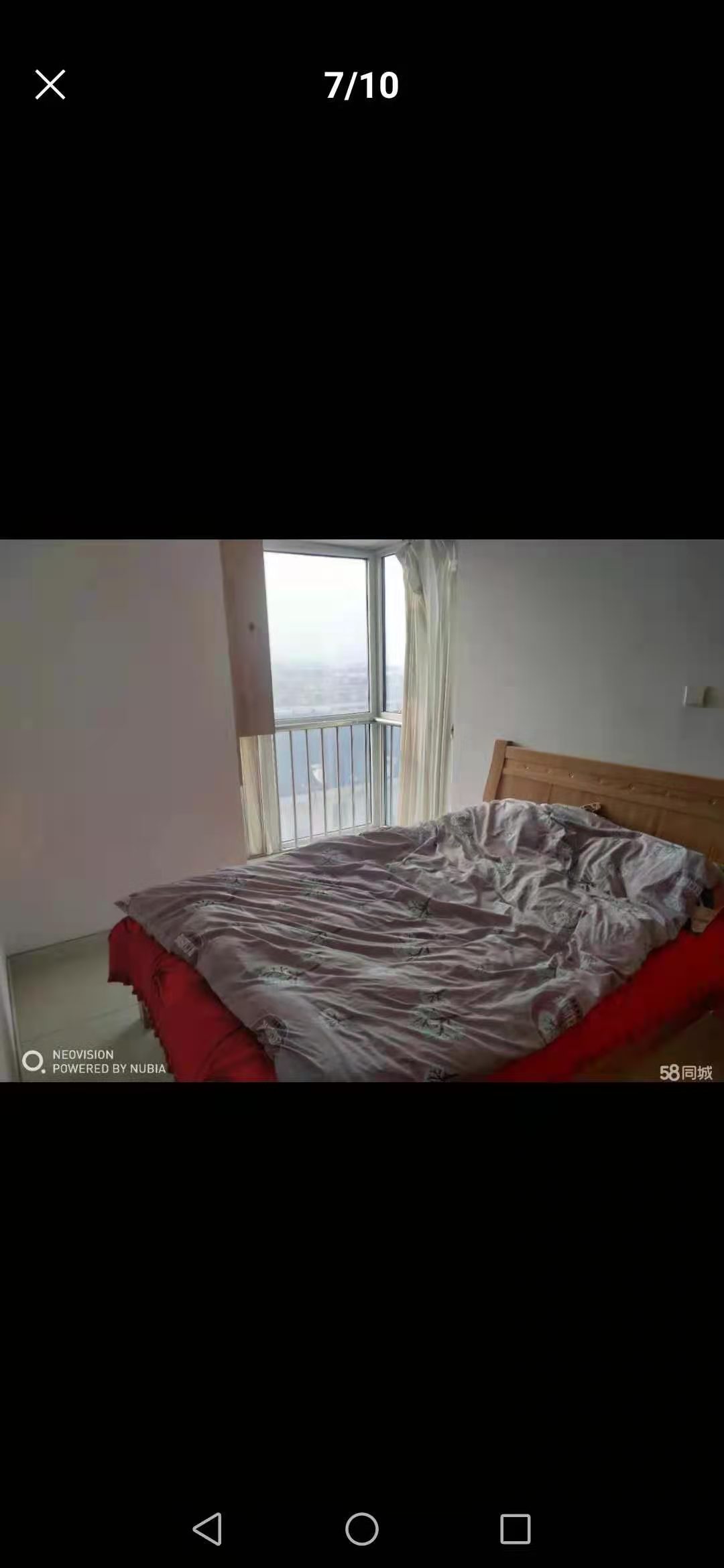The height and width of the screenshot is (1568, 724).
Task: Go to the home screen
Action: pyautogui.click(x=362, y=1528)
